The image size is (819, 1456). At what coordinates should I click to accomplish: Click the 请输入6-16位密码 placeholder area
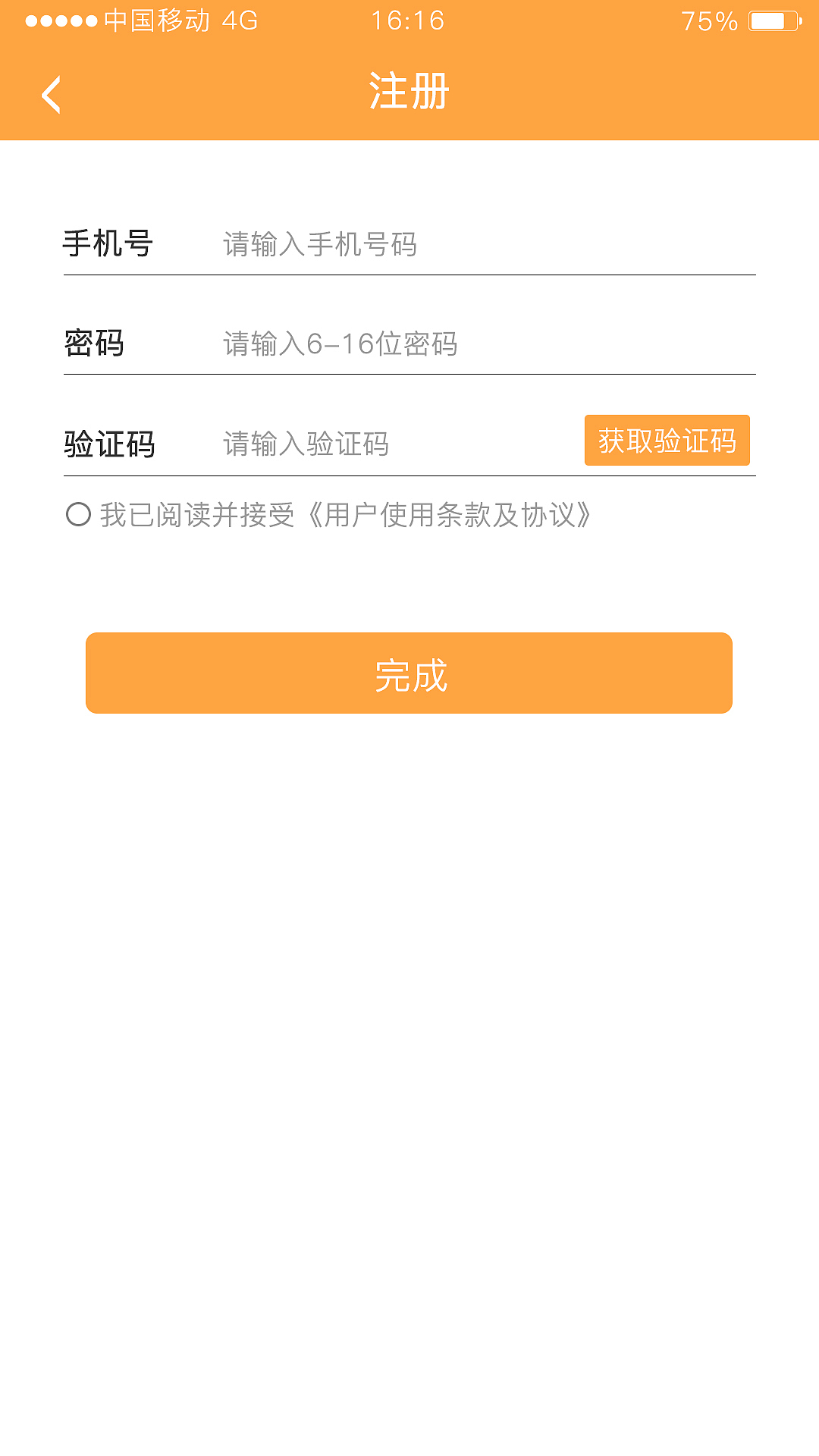(x=340, y=344)
